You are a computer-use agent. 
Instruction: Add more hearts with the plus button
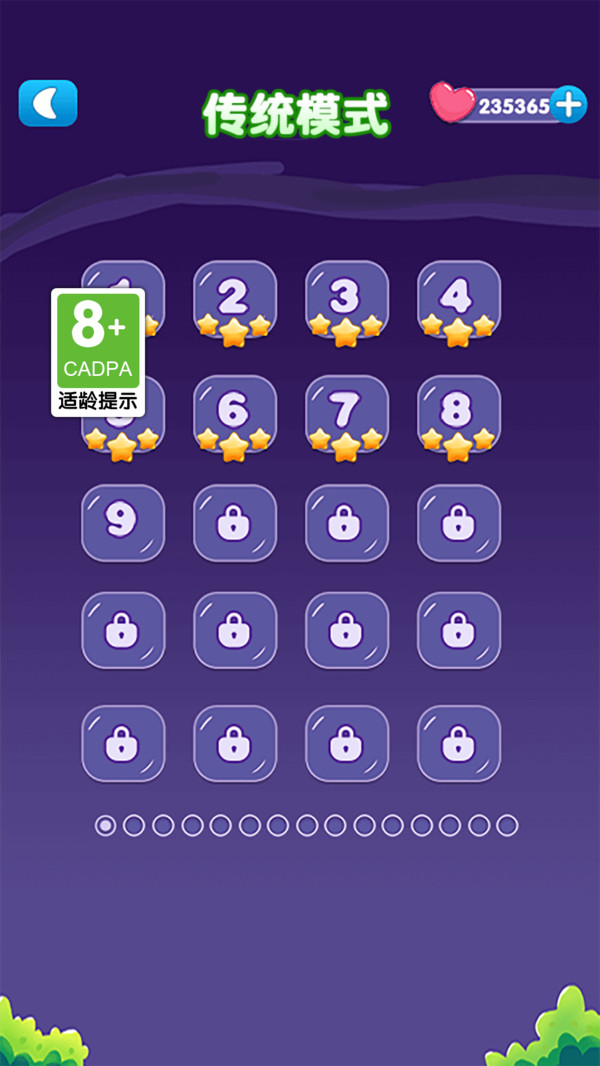click(568, 105)
